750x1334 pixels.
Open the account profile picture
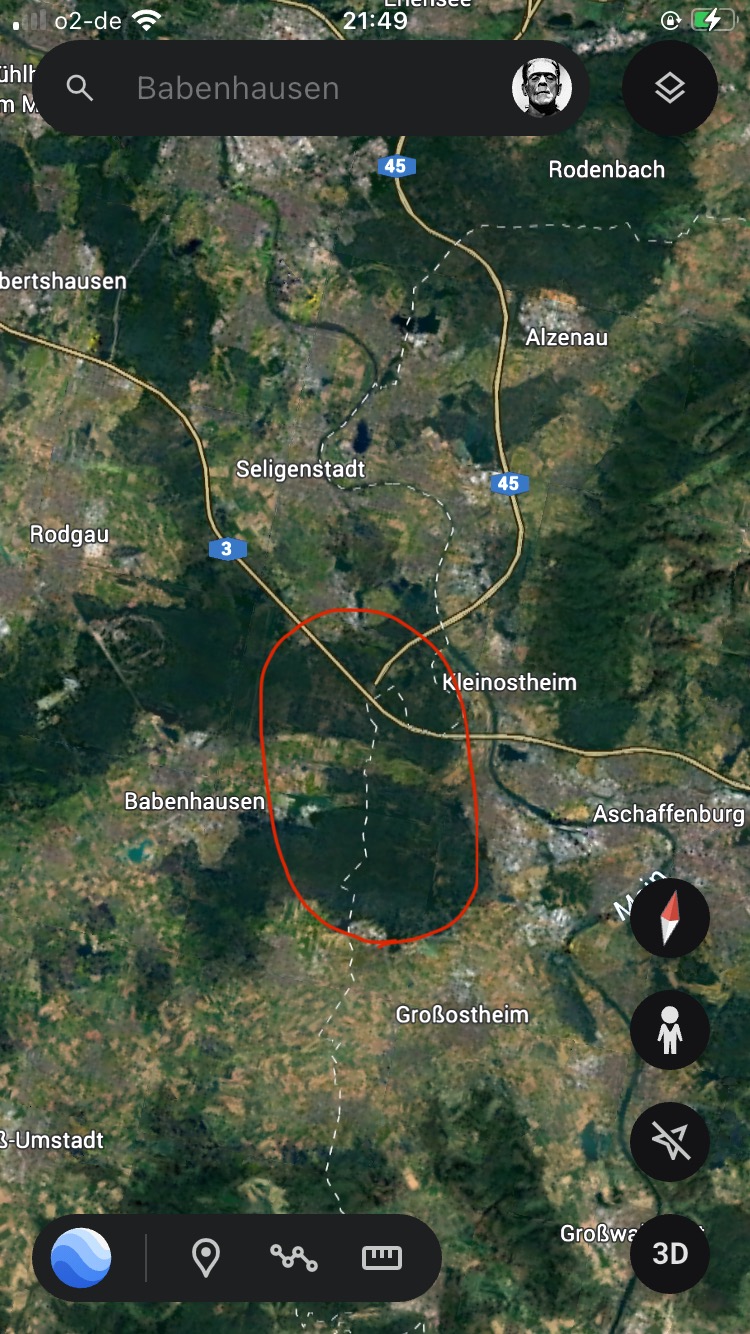(x=541, y=88)
